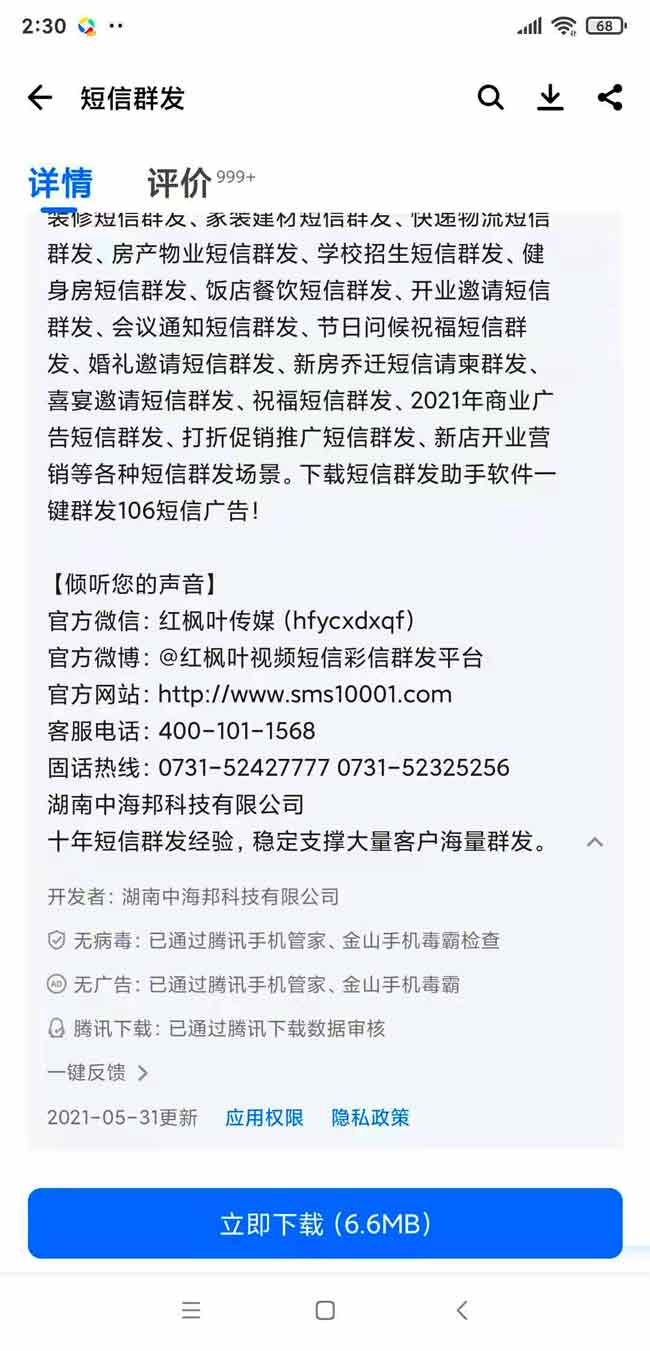
Task: Collapse the app description
Action: (594, 842)
